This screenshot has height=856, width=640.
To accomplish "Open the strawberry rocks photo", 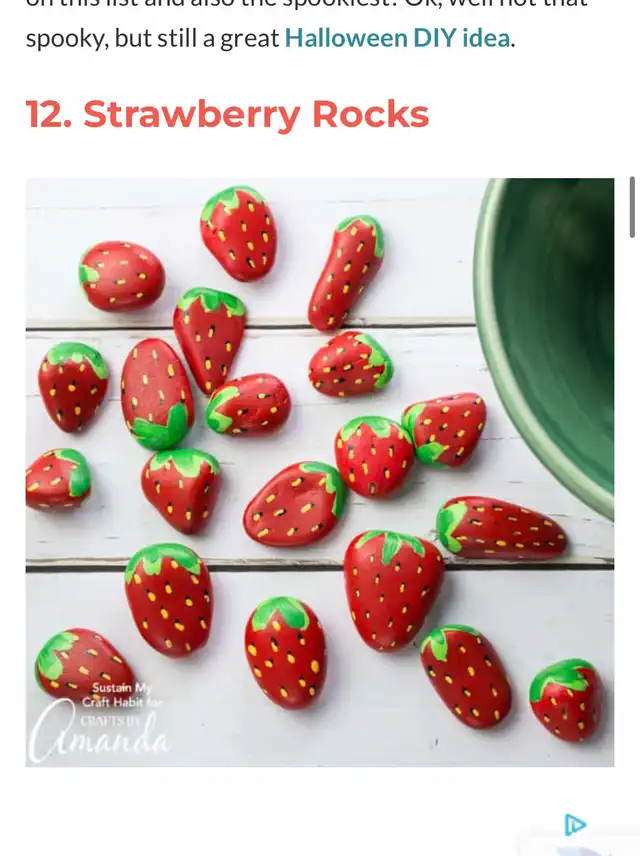I will [x=320, y=472].
